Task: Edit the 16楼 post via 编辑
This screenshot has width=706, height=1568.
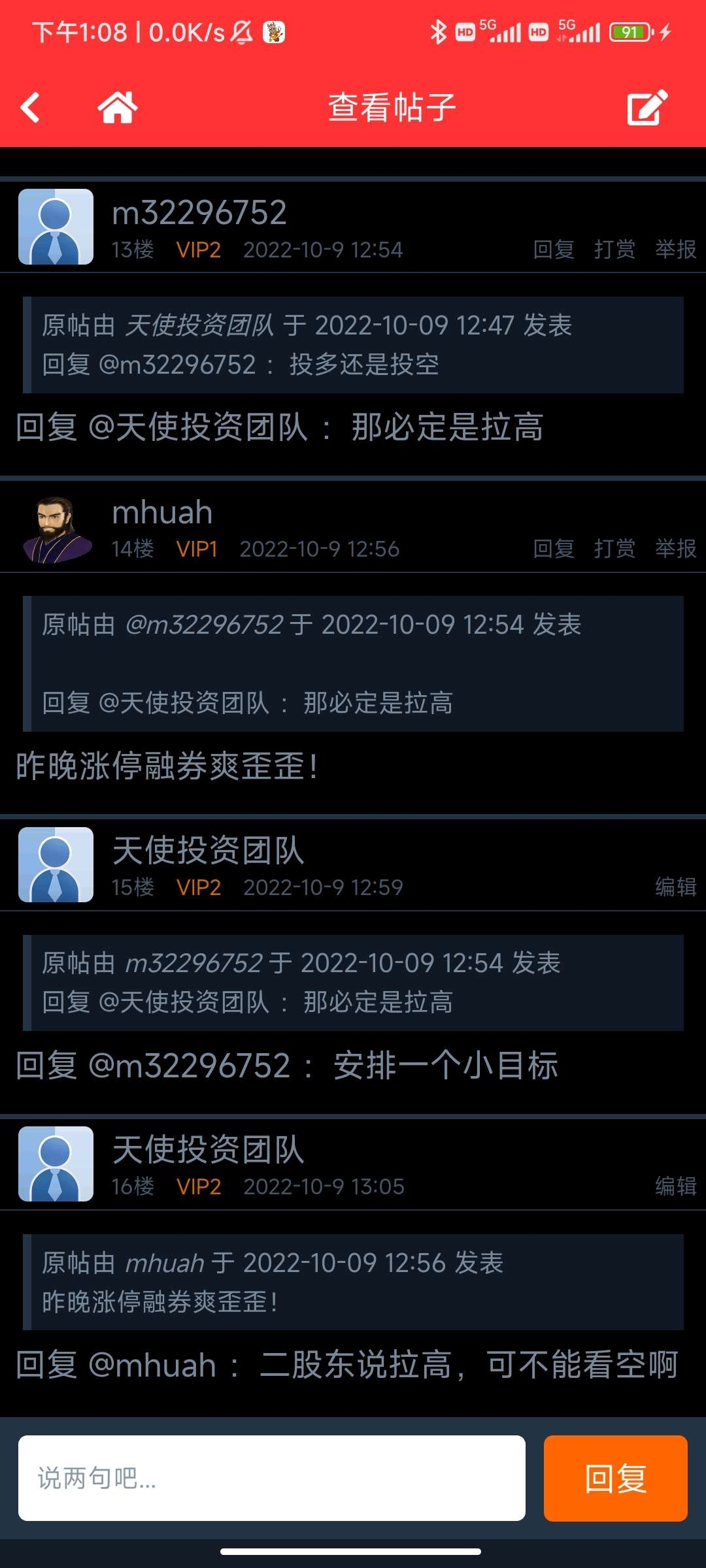Action: coord(676,1186)
